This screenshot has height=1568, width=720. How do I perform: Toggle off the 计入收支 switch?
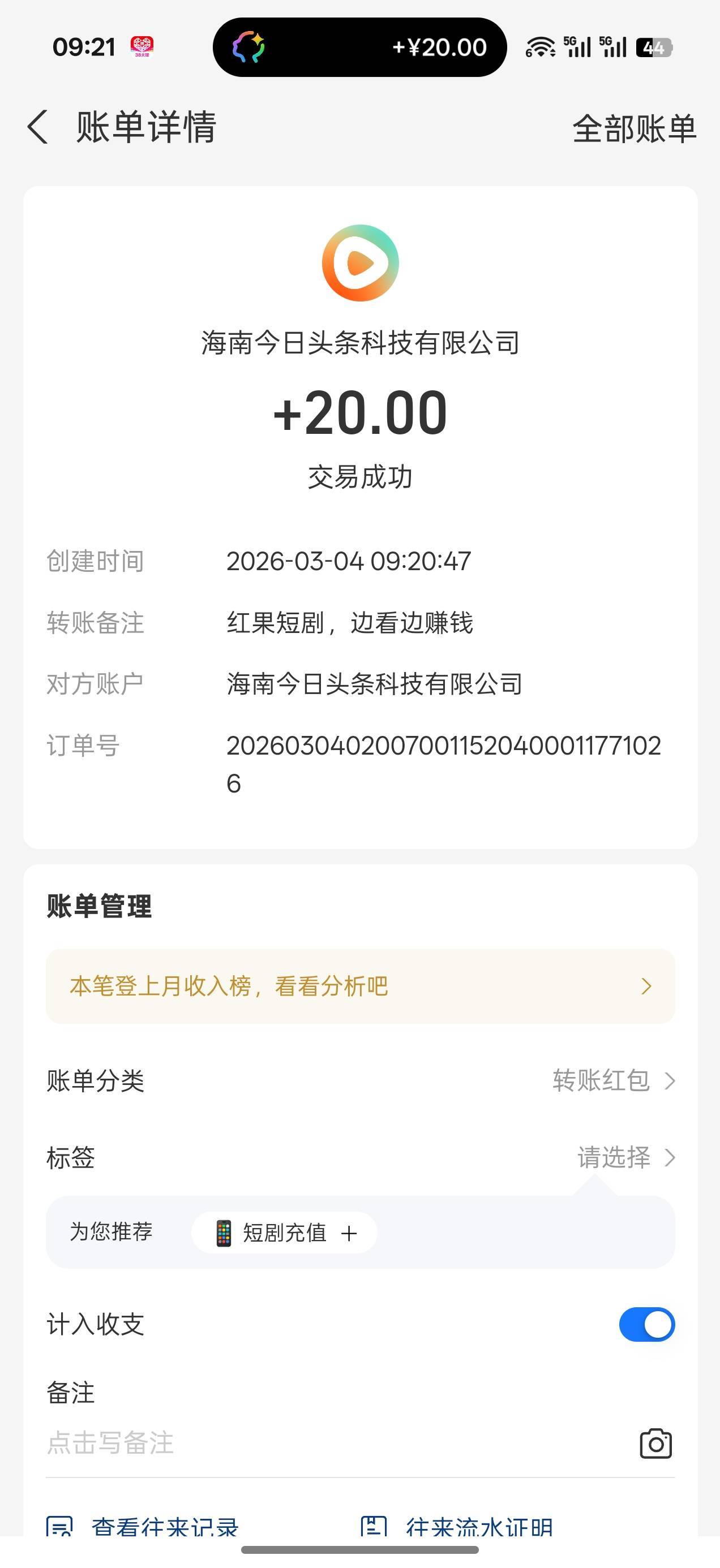[647, 1325]
